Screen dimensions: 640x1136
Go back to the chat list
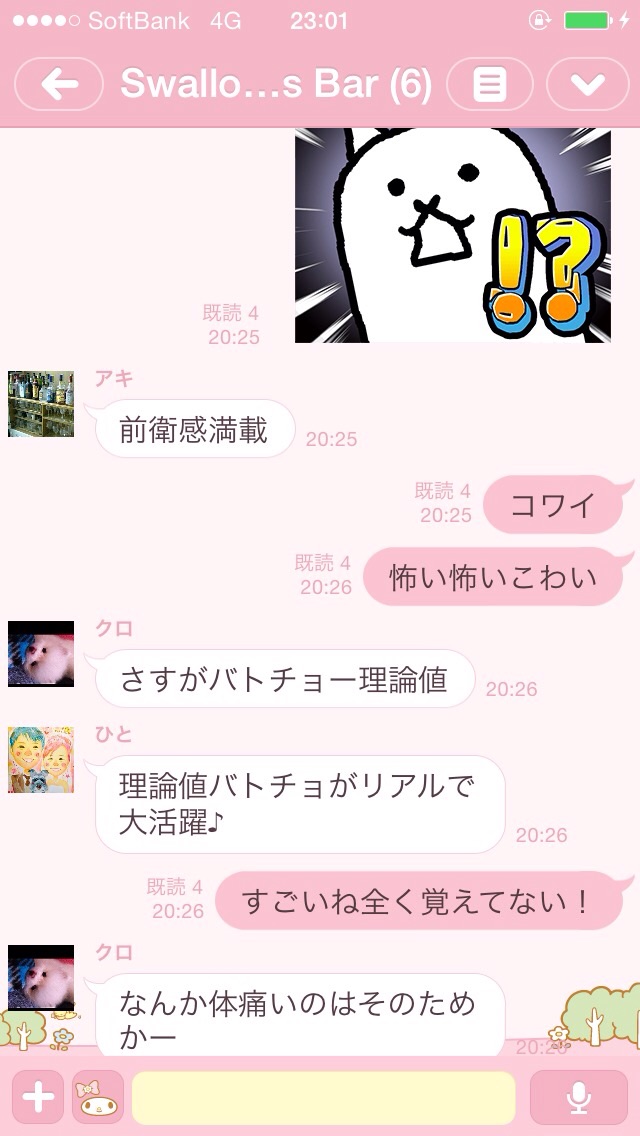point(59,84)
